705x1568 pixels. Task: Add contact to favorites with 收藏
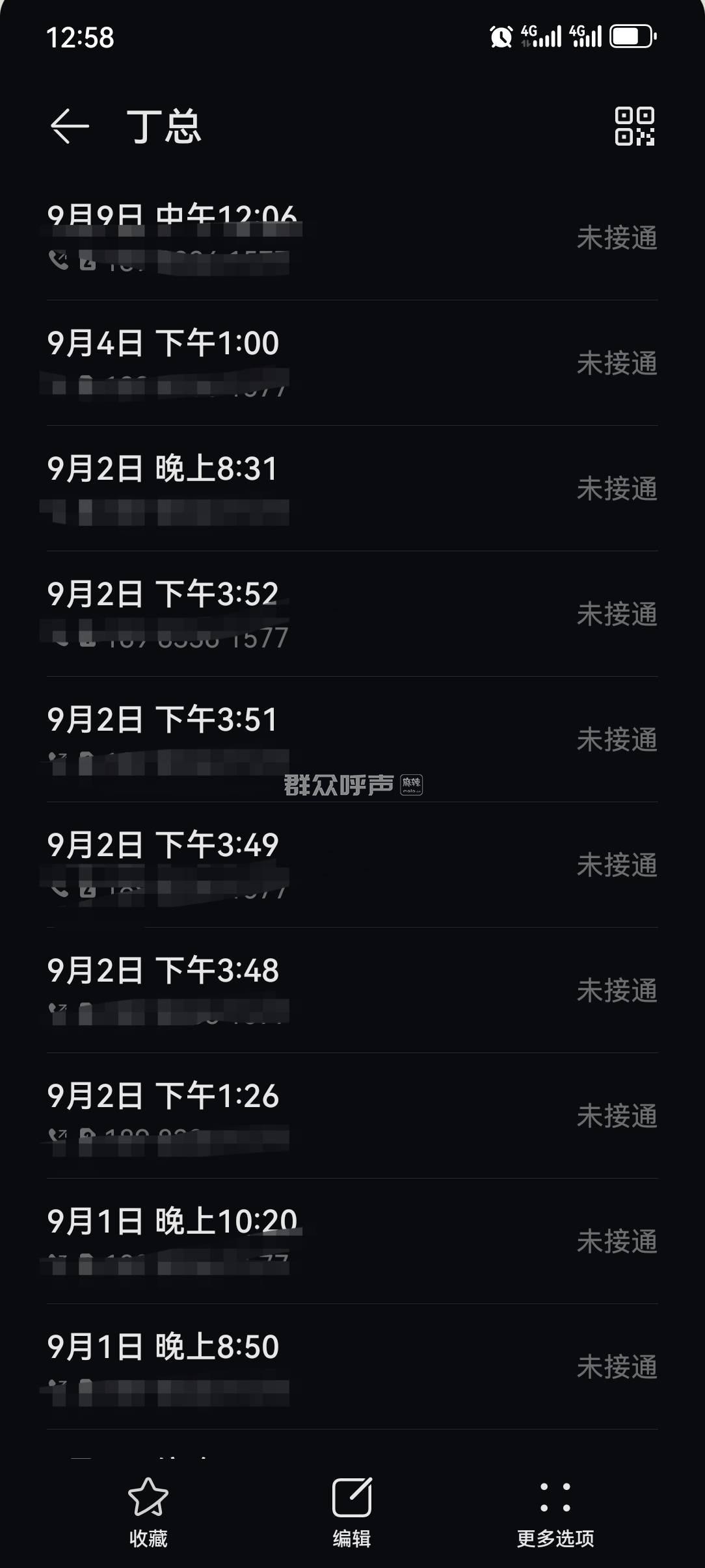(148, 1512)
